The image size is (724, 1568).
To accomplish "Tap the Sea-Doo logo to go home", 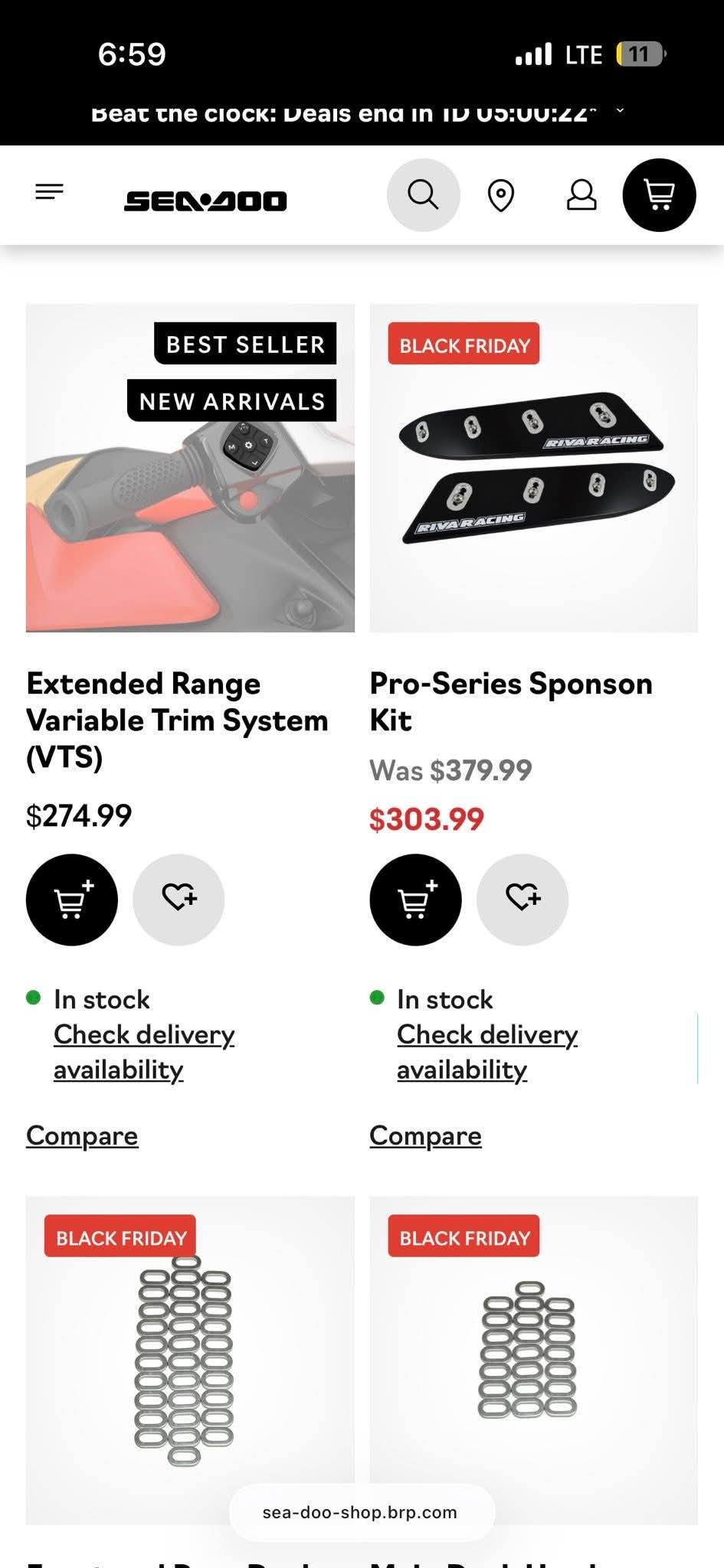I will tap(205, 201).
